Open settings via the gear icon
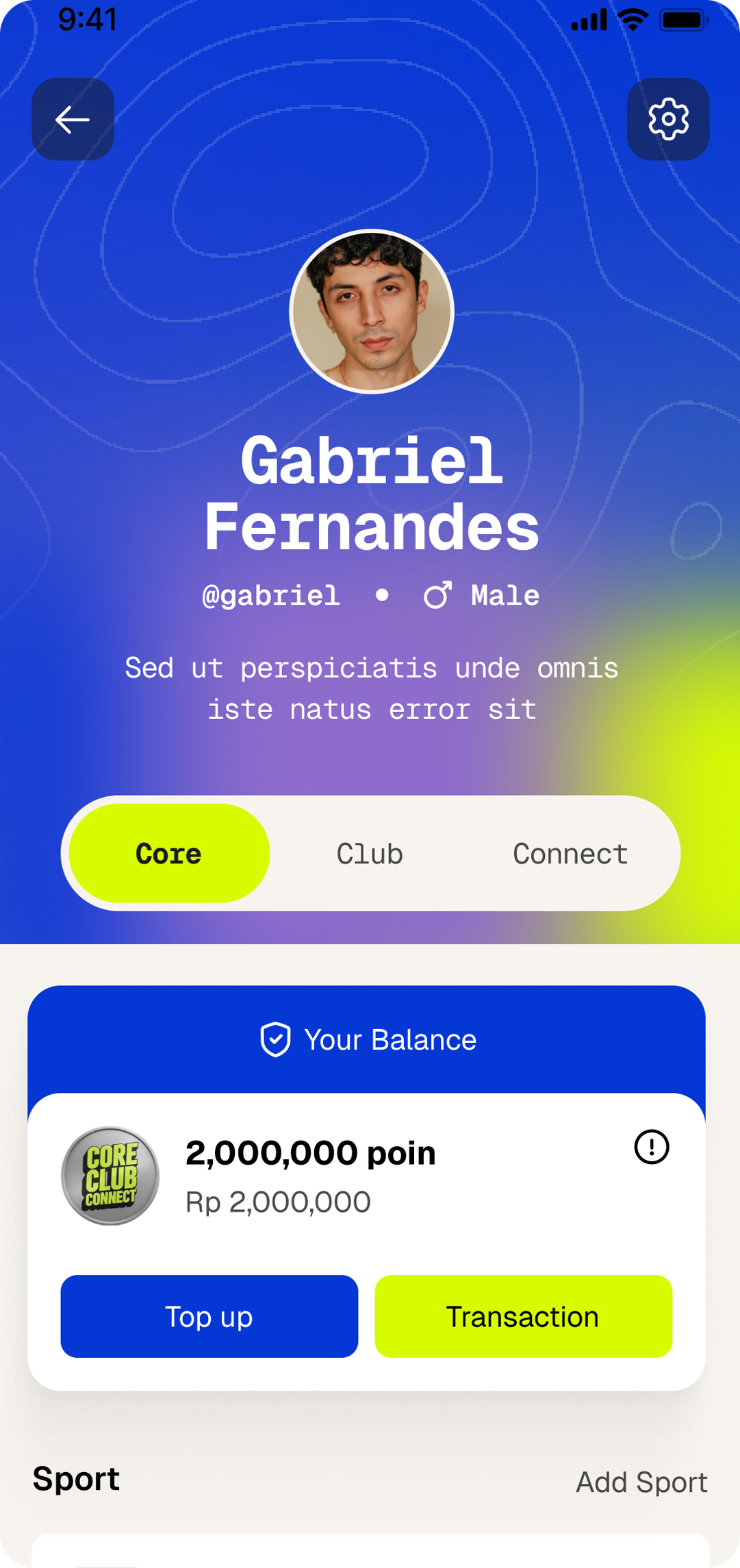Viewport: 740px width, 1568px height. tap(667, 119)
